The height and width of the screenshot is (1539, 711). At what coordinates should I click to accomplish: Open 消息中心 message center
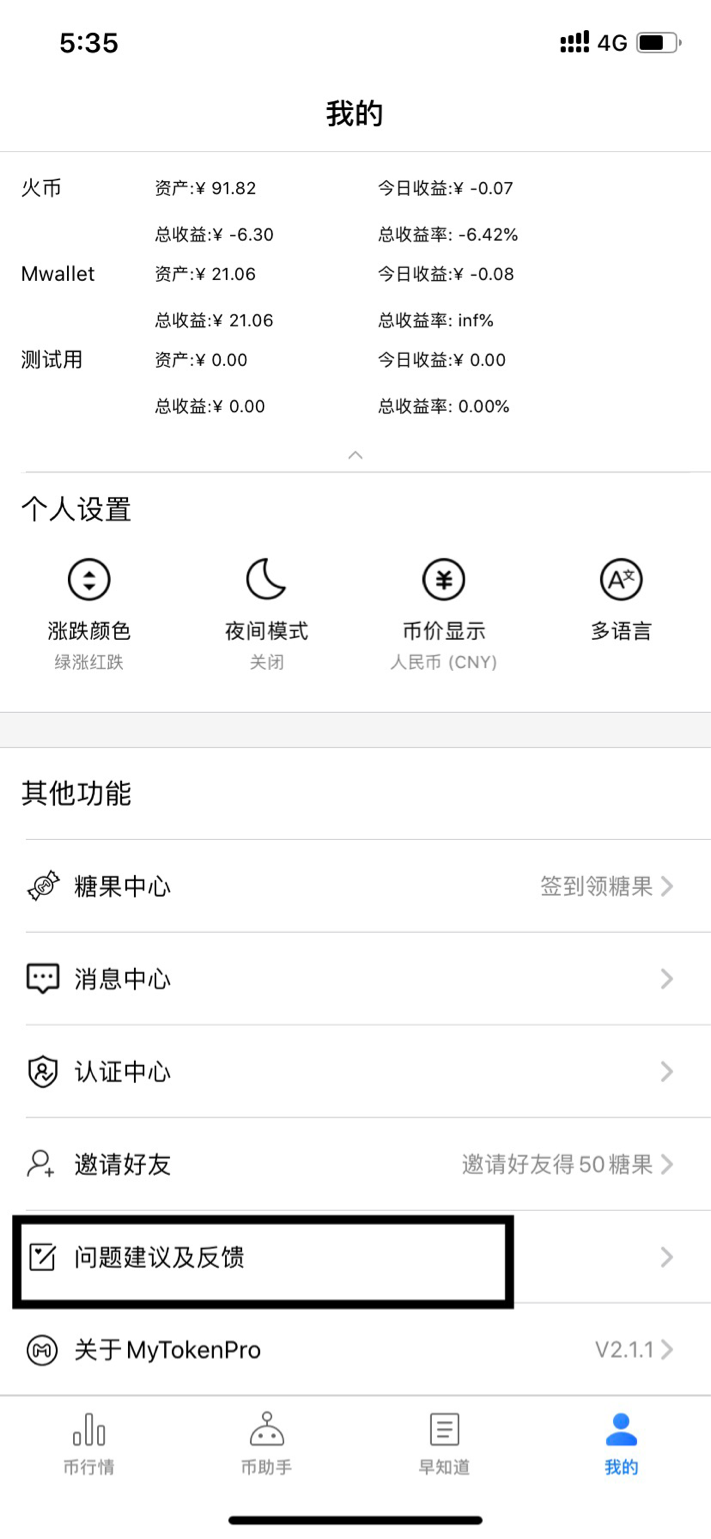click(355, 979)
